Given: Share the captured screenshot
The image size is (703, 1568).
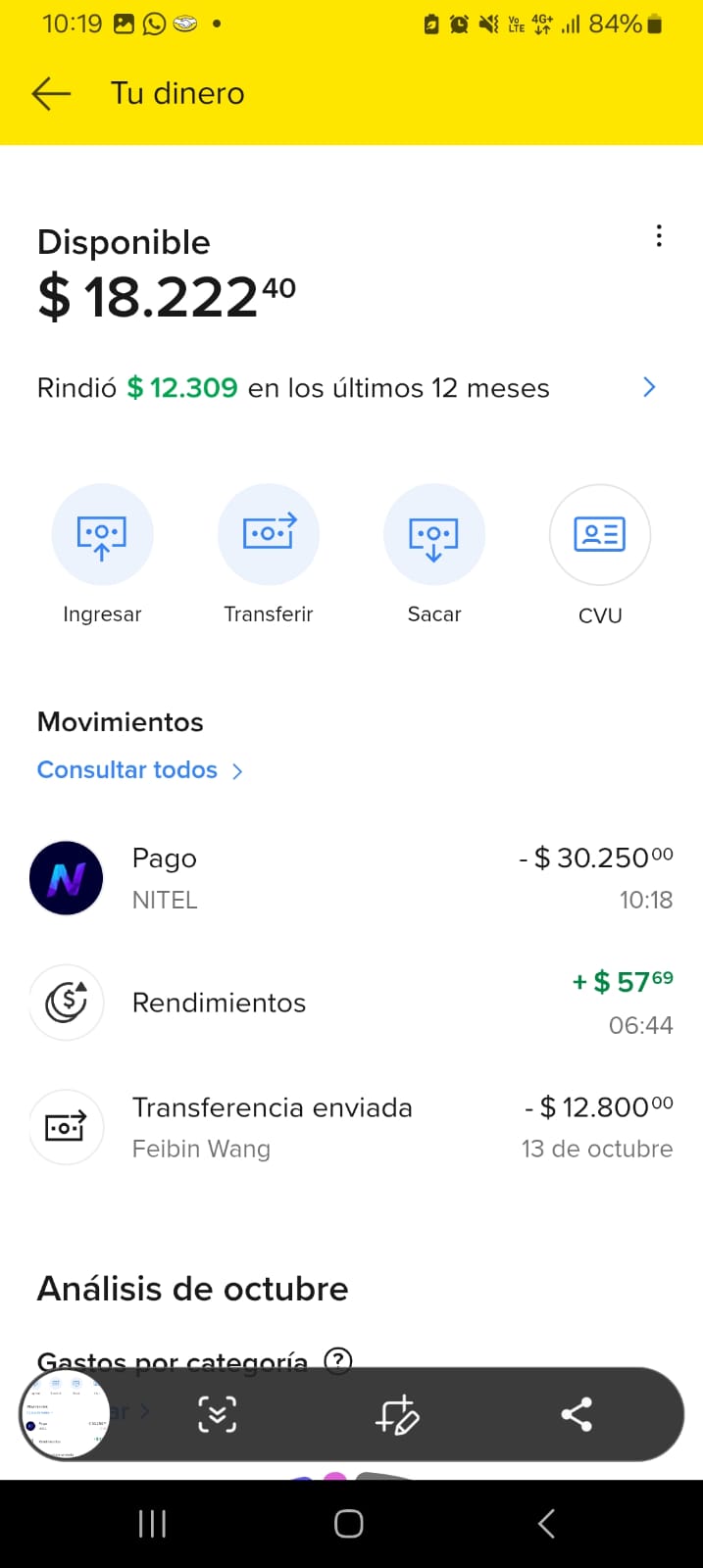Looking at the screenshot, I should click(577, 1414).
